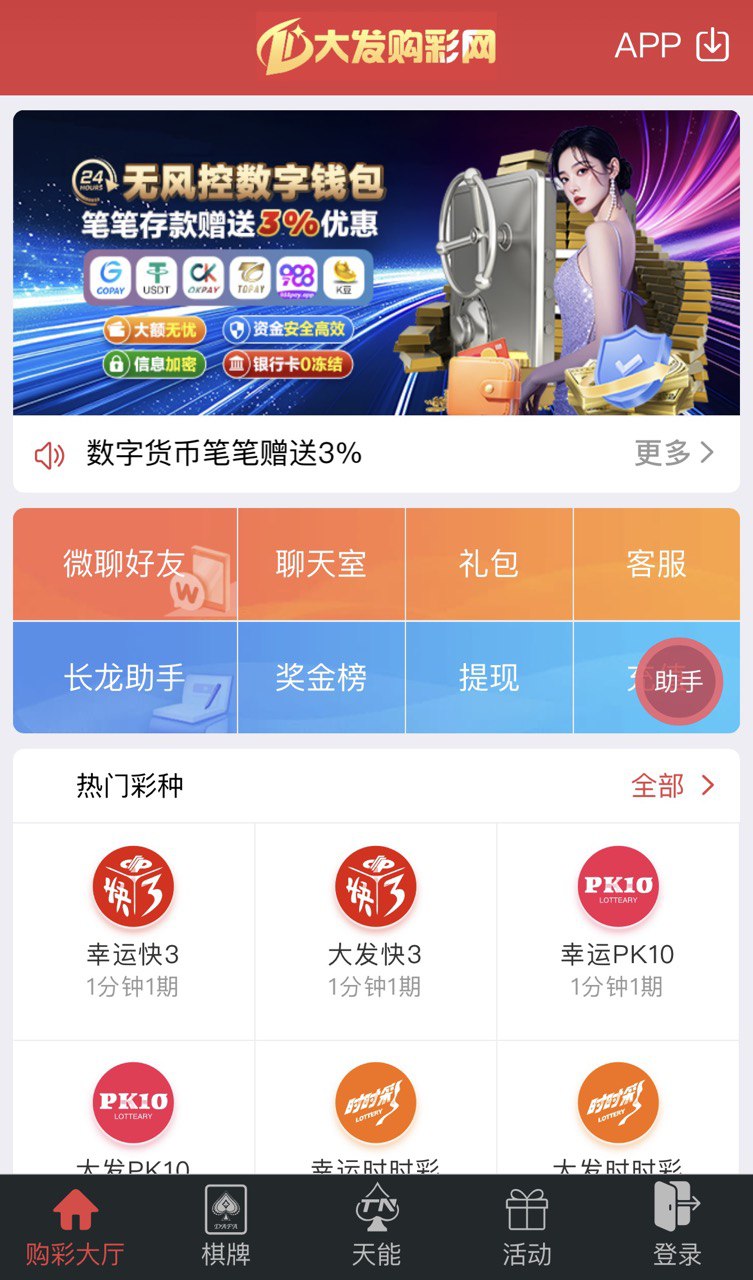Show 全部 popular lottery types
Viewport: 753px width, 1280px height.
[673, 786]
